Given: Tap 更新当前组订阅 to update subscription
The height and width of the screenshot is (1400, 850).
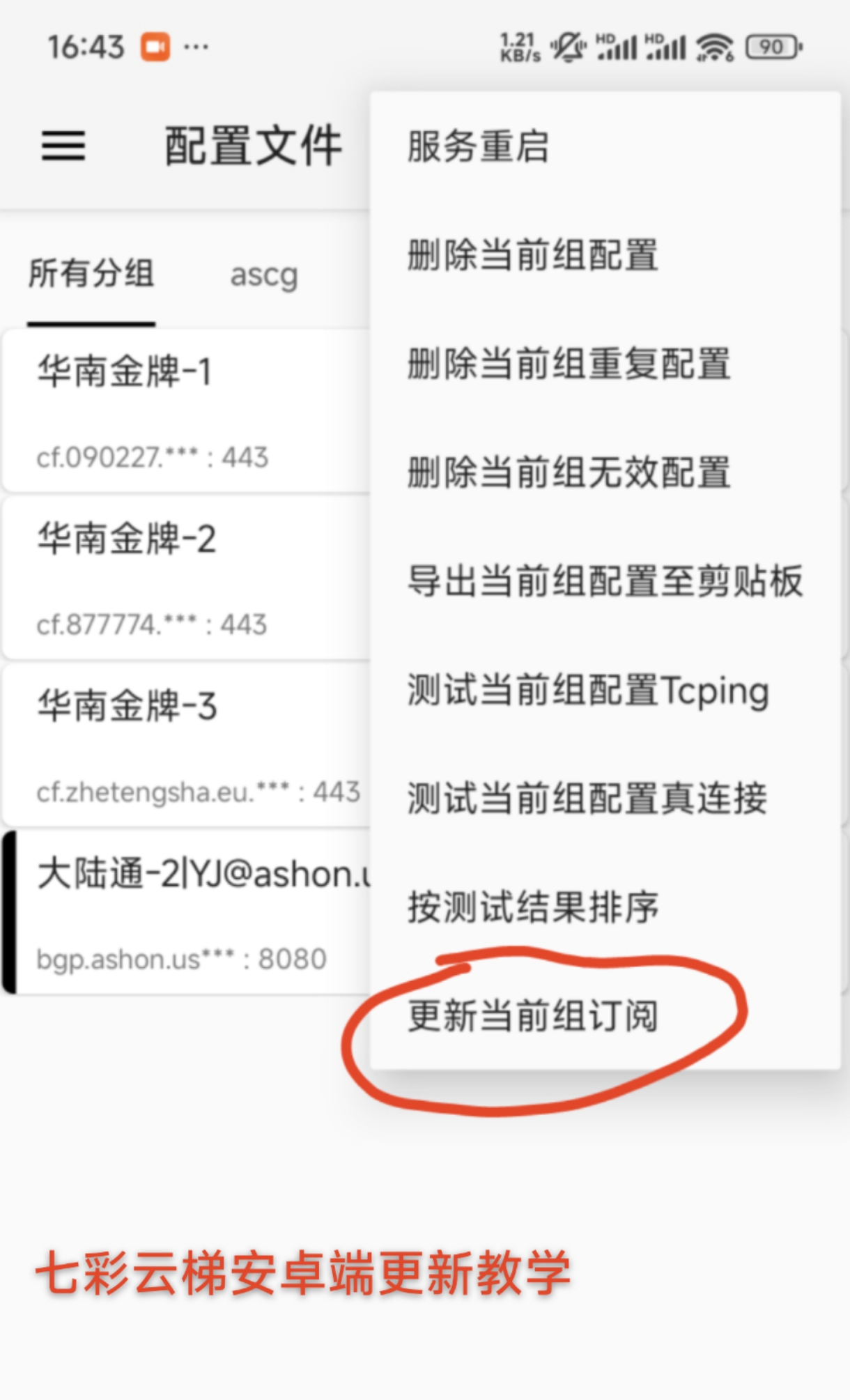Looking at the screenshot, I should click(x=533, y=1016).
